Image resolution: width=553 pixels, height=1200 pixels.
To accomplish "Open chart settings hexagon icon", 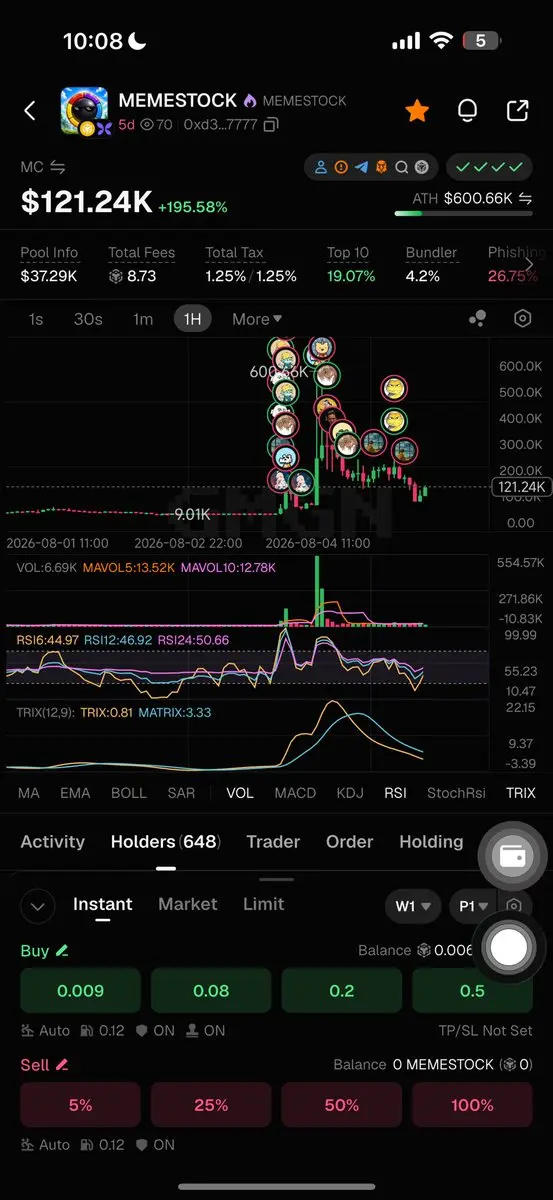I will click(x=522, y=319).
